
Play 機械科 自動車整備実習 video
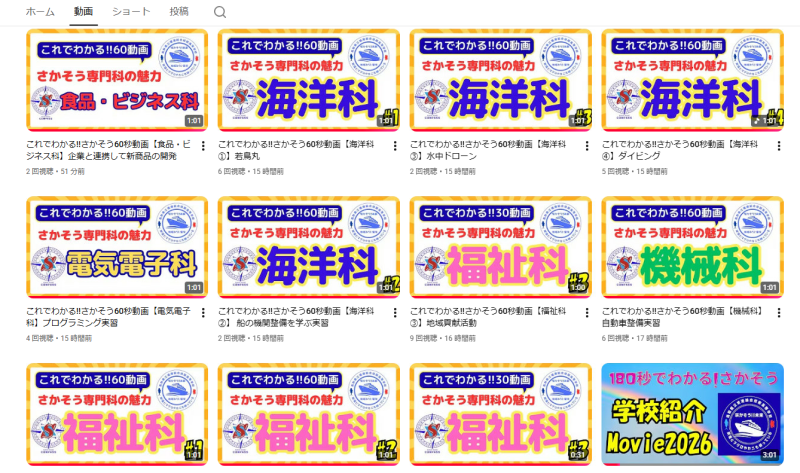[x=692, y=247]
